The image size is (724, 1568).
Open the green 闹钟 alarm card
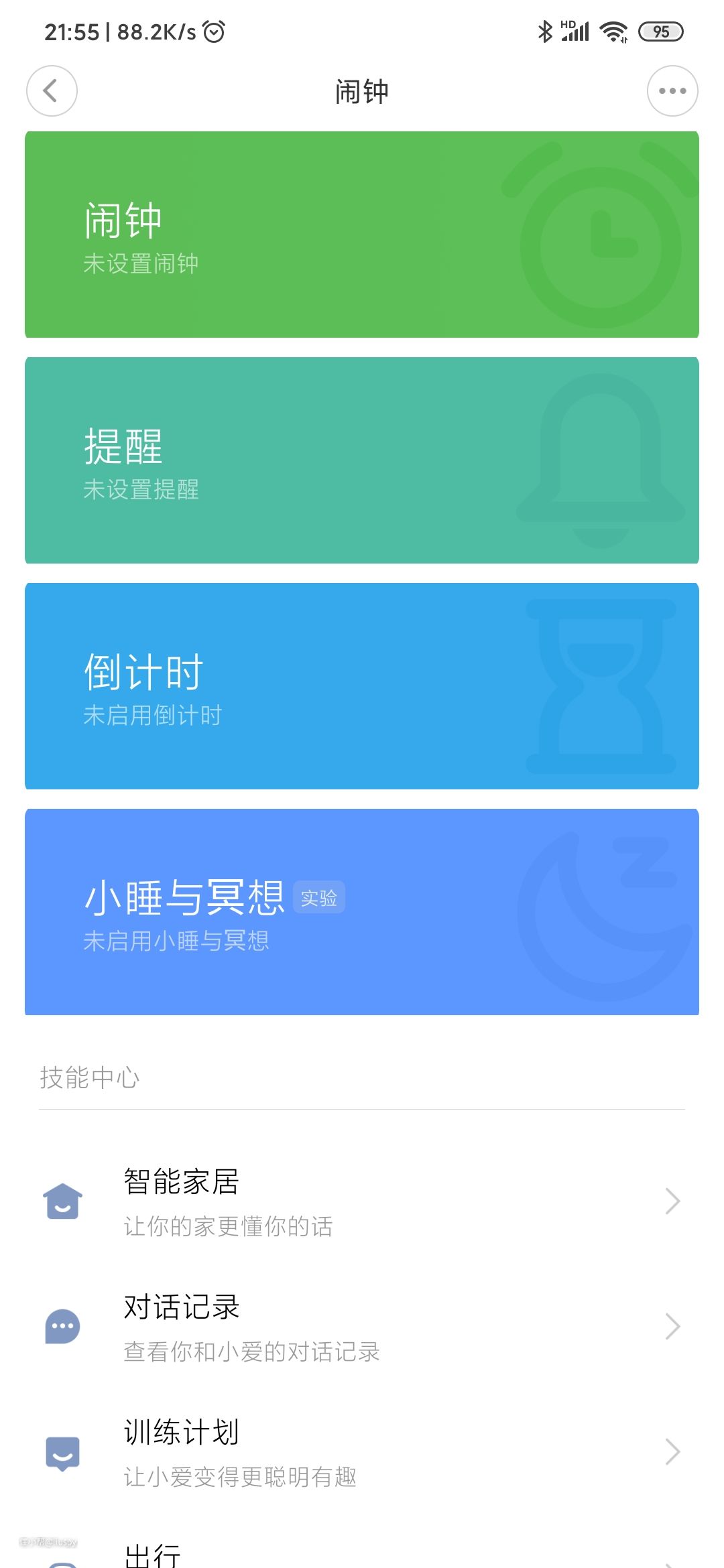click(x=362, y=235)
